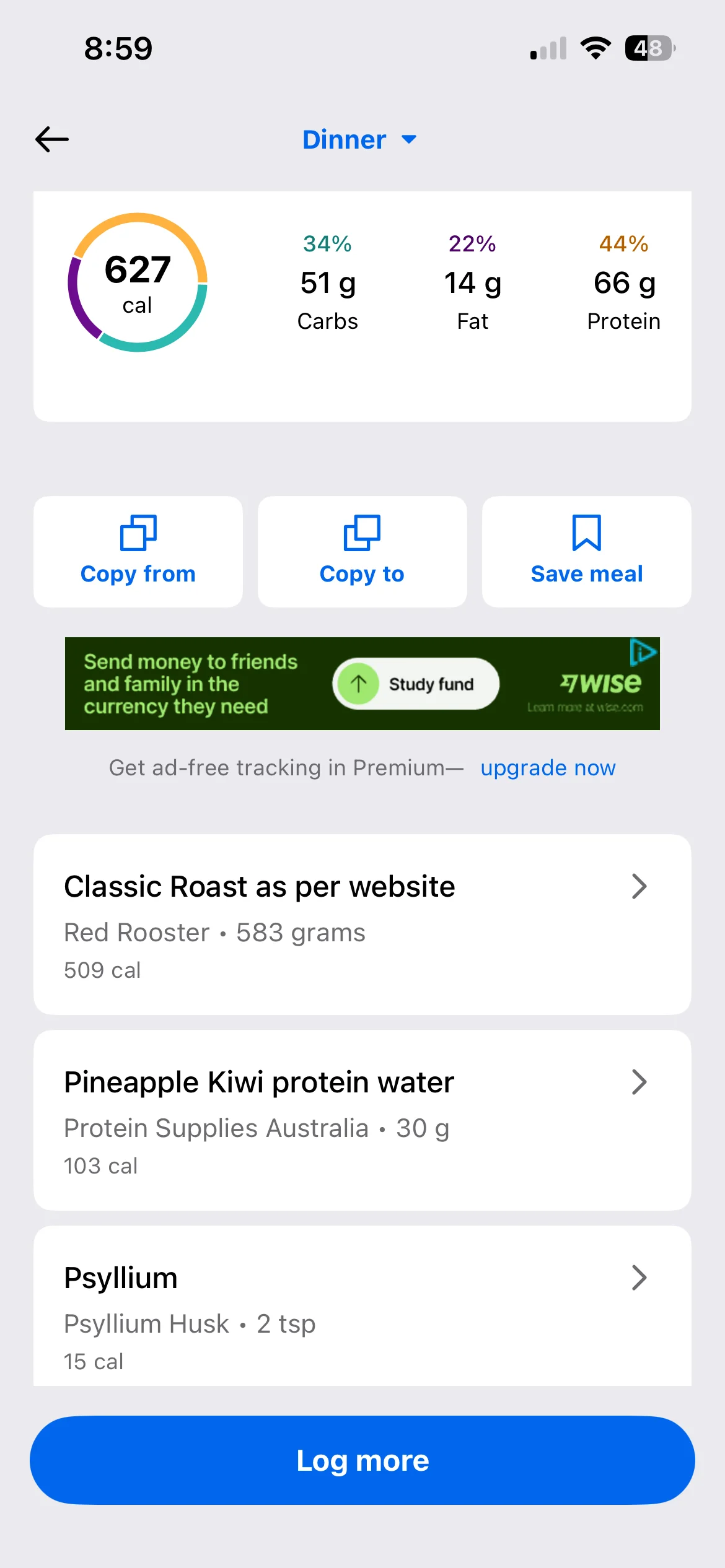Save meal using the bookmark button
This screenshot has height=1568, width=725.
[586, 551]
